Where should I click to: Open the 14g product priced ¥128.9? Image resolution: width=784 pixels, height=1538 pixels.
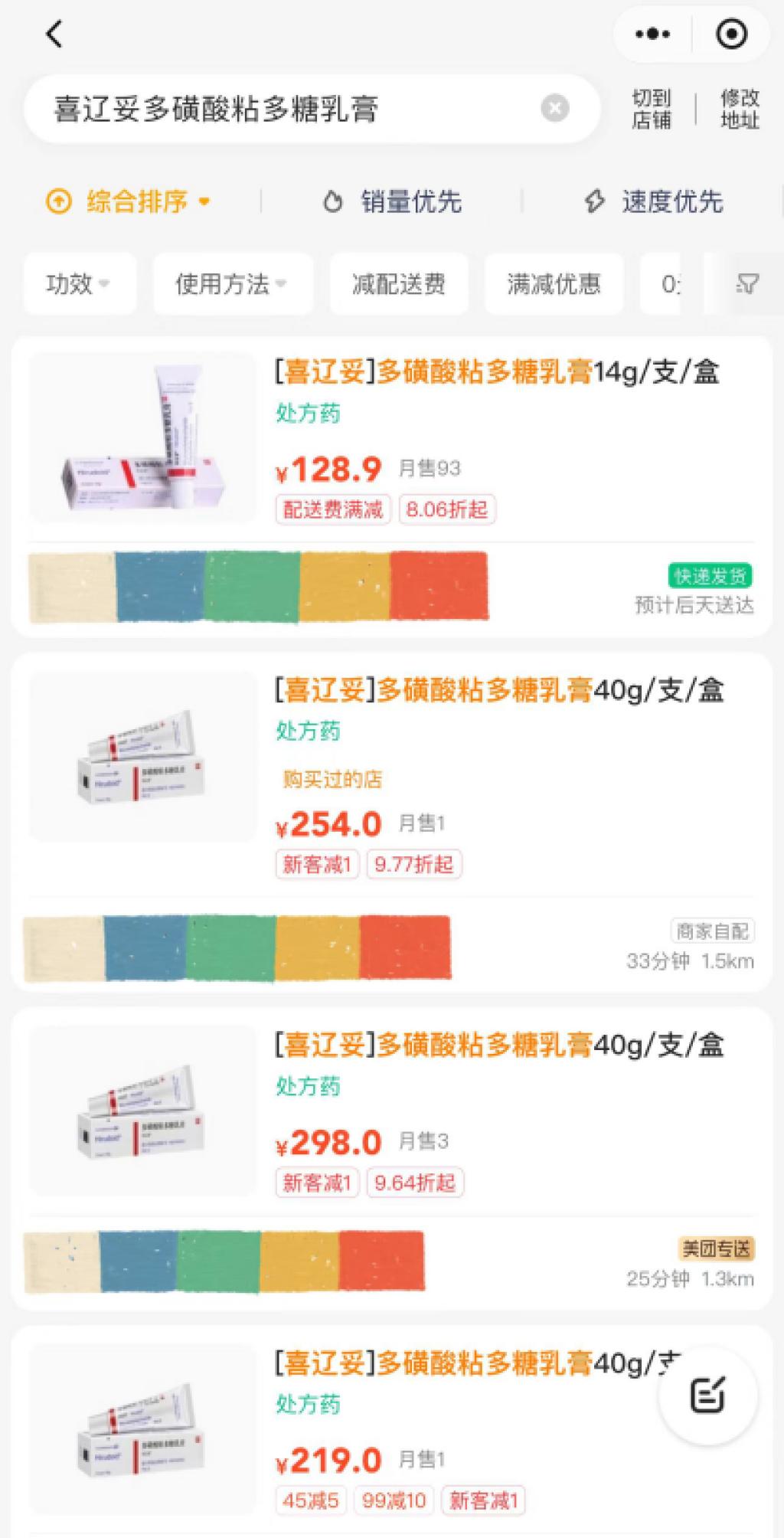pos(496,373)
